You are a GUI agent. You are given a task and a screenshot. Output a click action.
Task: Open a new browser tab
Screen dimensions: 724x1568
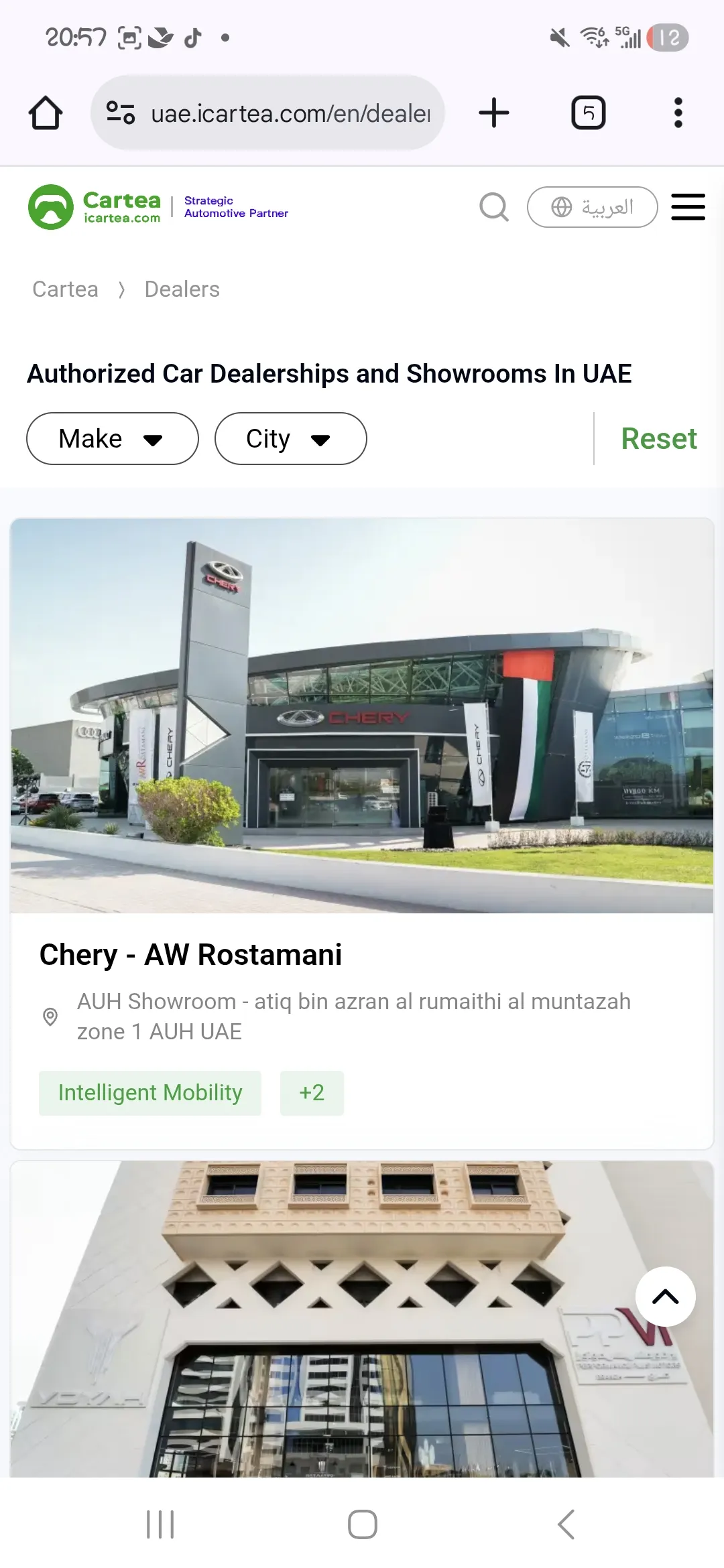[x=494, y=113]
